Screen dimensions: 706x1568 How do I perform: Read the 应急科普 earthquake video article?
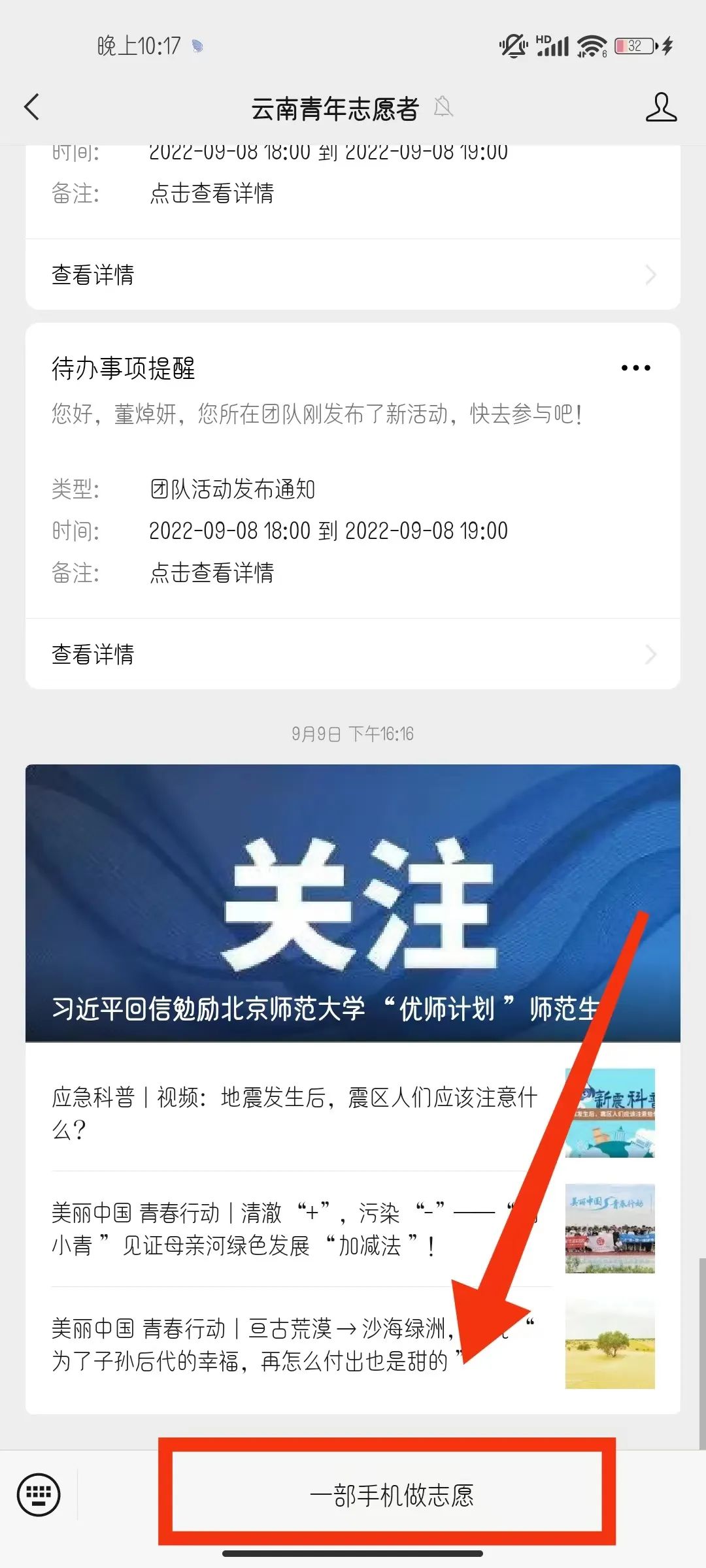click(x=294, y=1113)
